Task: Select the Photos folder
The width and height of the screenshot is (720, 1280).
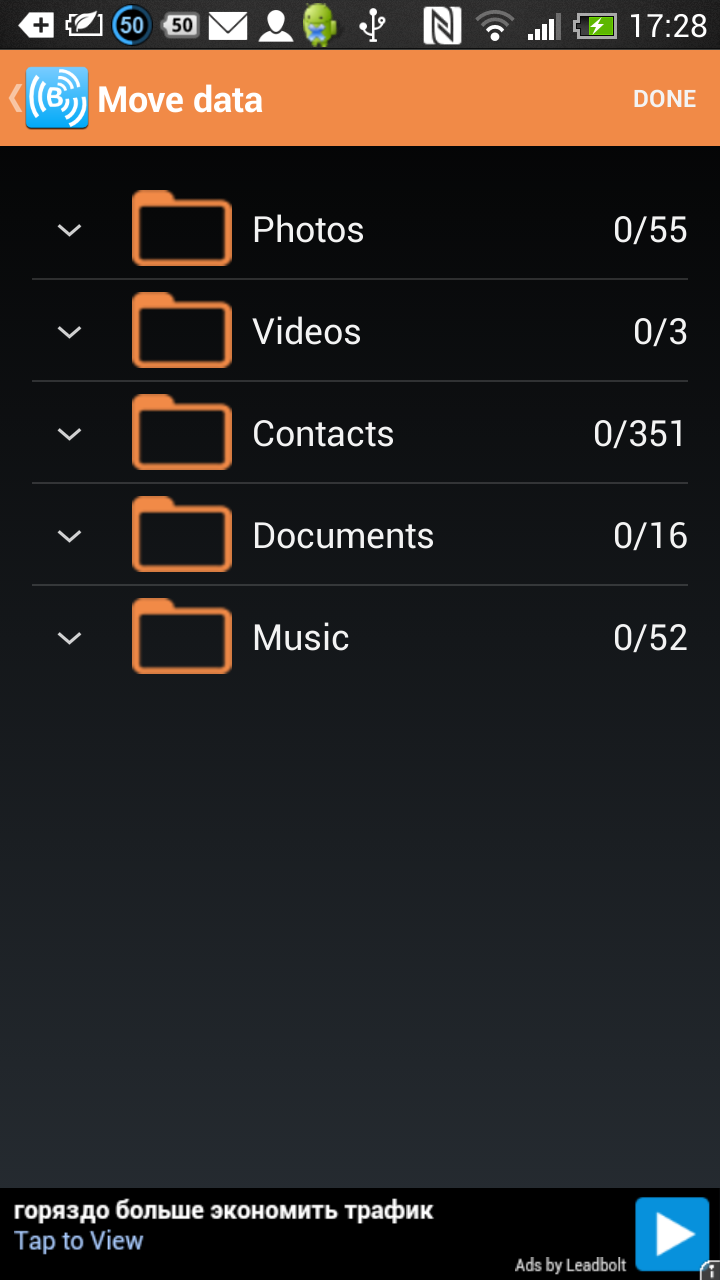Action: click(x=182, y=230)
